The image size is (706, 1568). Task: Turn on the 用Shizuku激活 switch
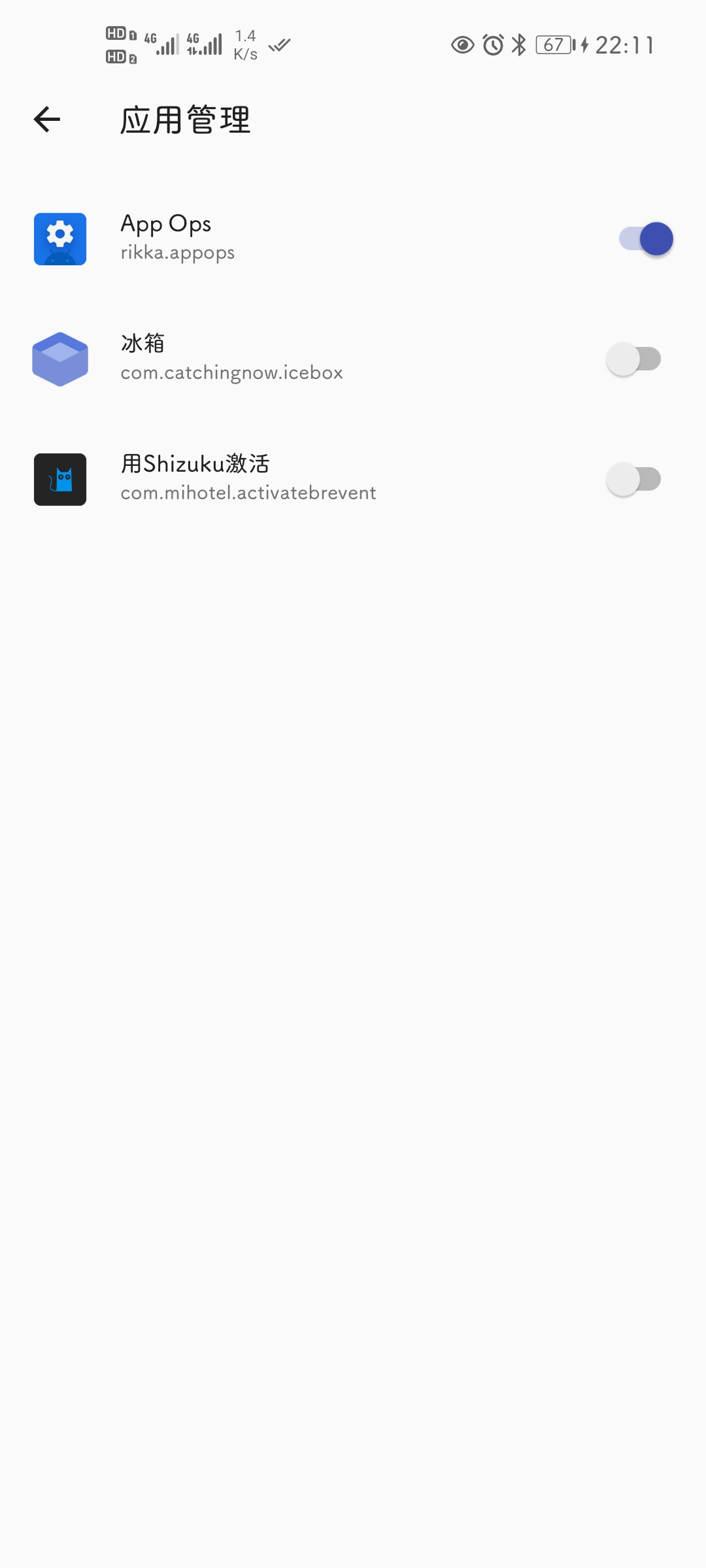(634, 480)
